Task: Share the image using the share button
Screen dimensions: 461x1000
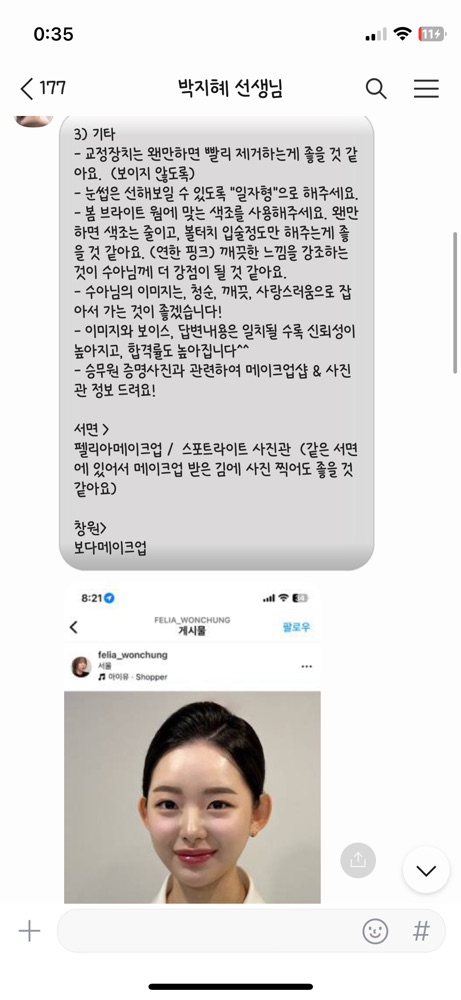Action: 358,860
